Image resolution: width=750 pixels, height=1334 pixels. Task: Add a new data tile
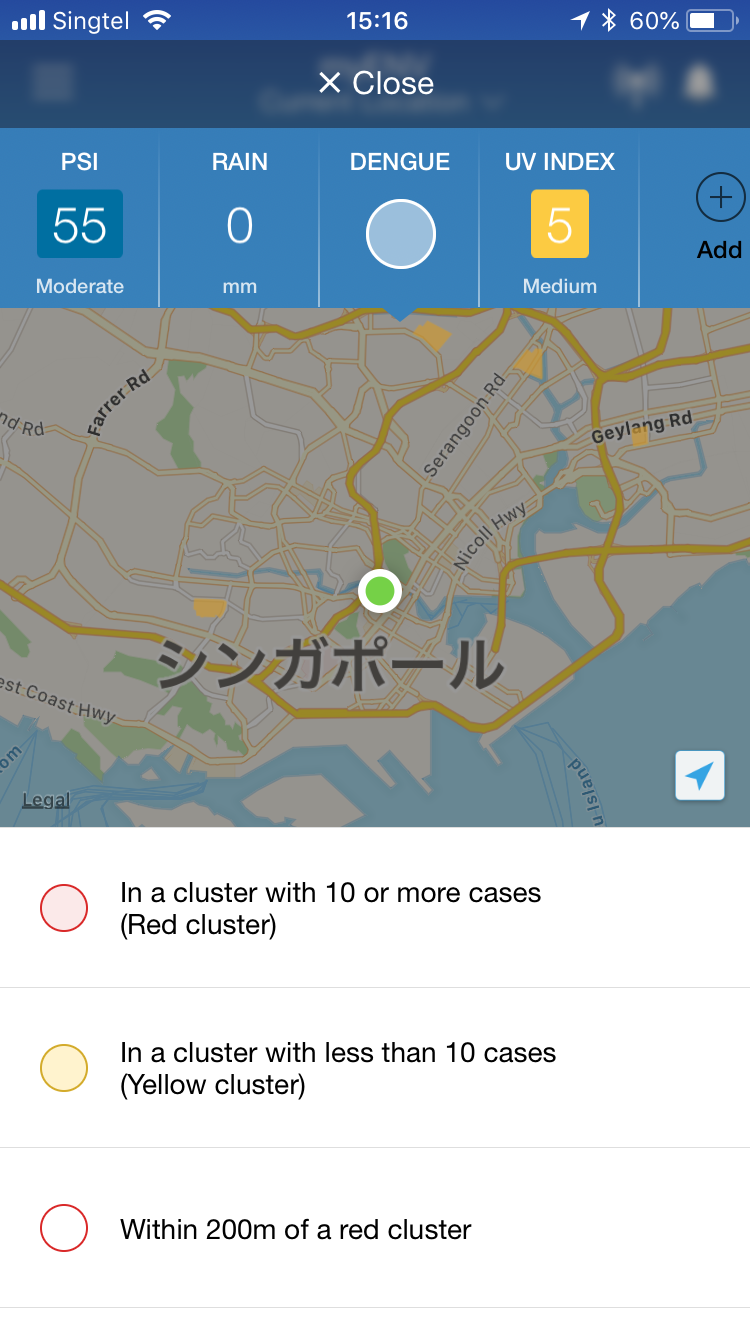pyautogui.click(x=720, y=218)
